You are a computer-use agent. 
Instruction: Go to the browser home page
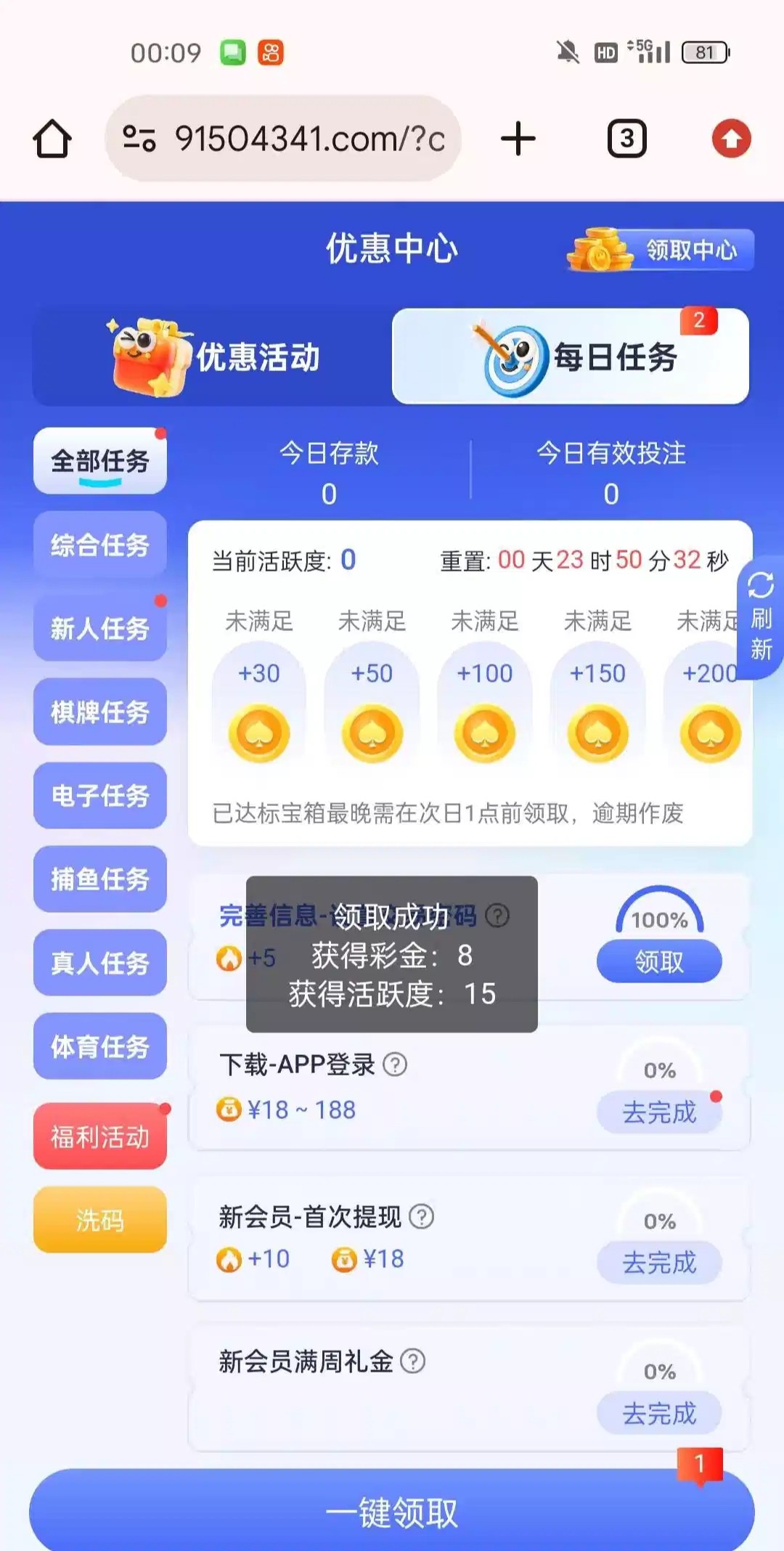click(x=52, y=139)
